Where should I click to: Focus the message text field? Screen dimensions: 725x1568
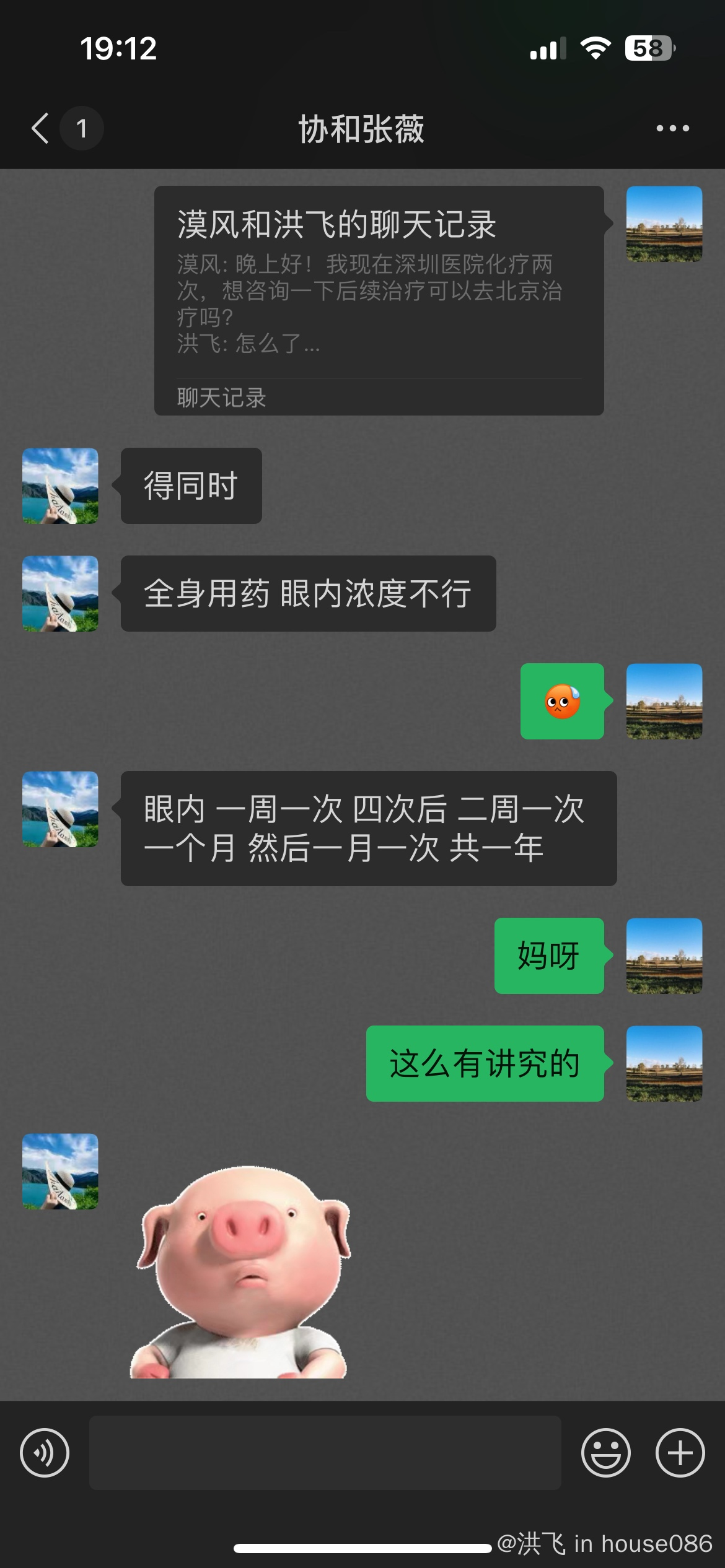[325, 1452]
